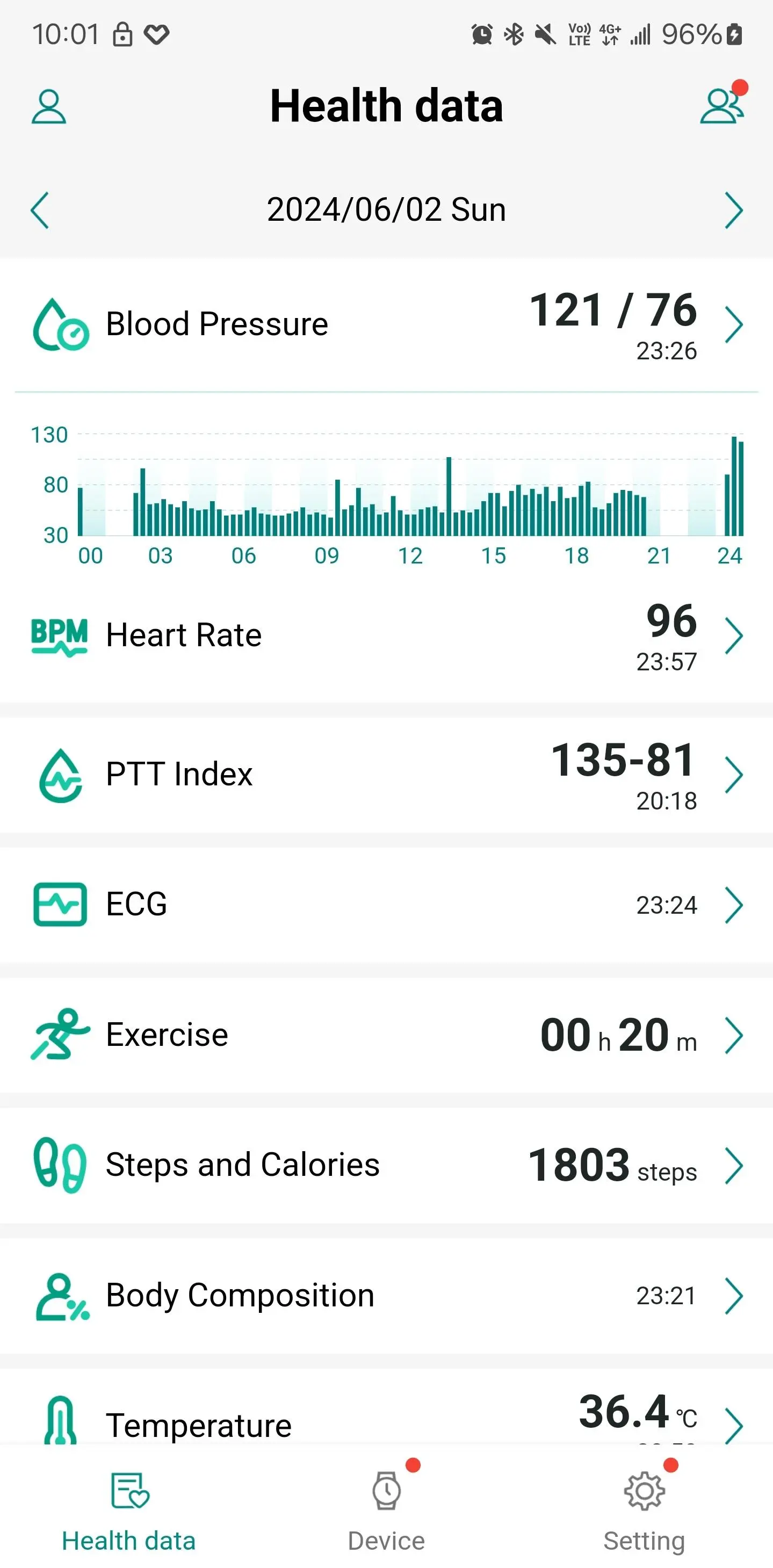The image size is (773, 1568).
Task: Go to the next day
Action: (x=733, y=210)
